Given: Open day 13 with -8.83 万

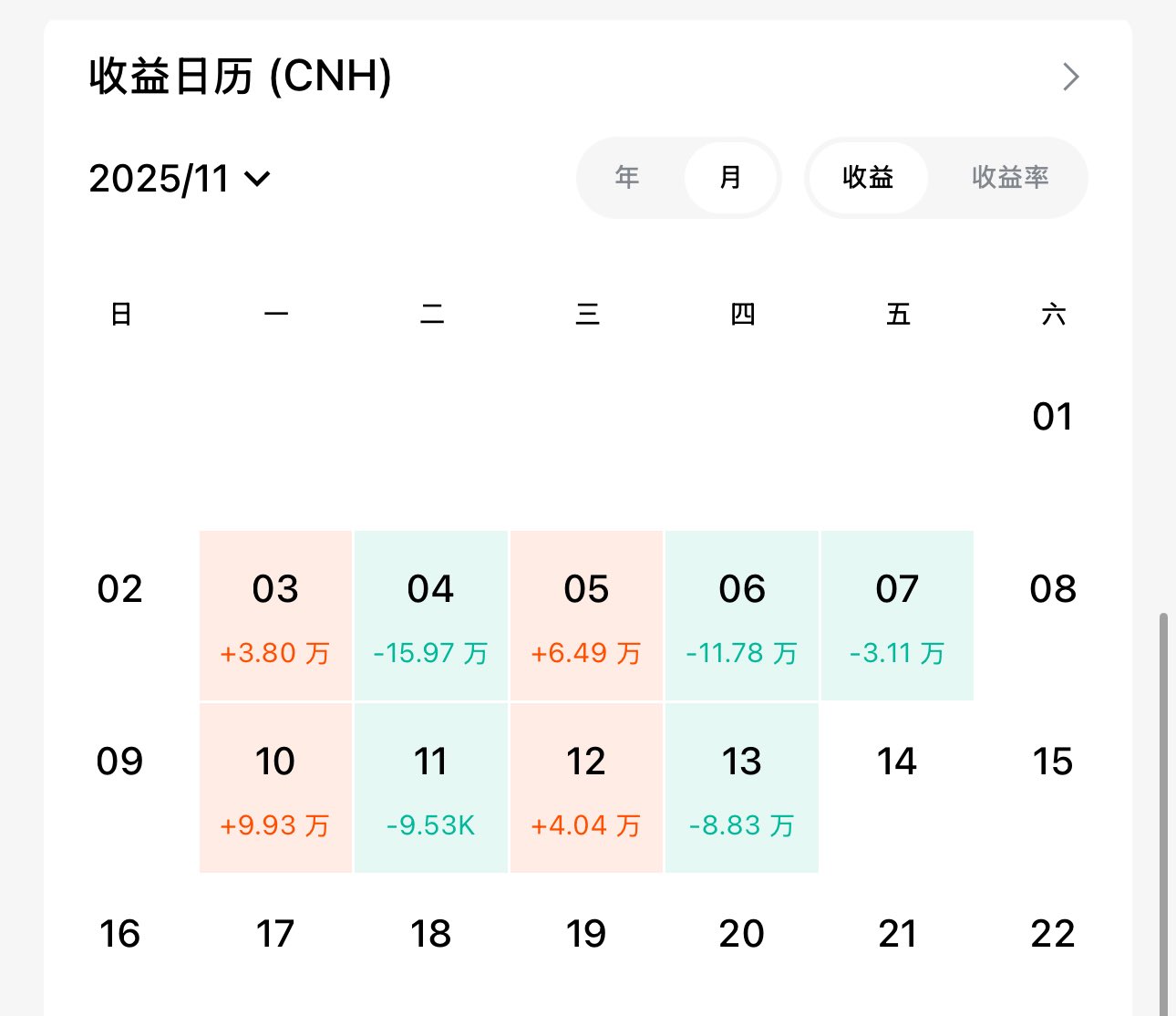Looking at the screenshot, I should pos(742,788).
